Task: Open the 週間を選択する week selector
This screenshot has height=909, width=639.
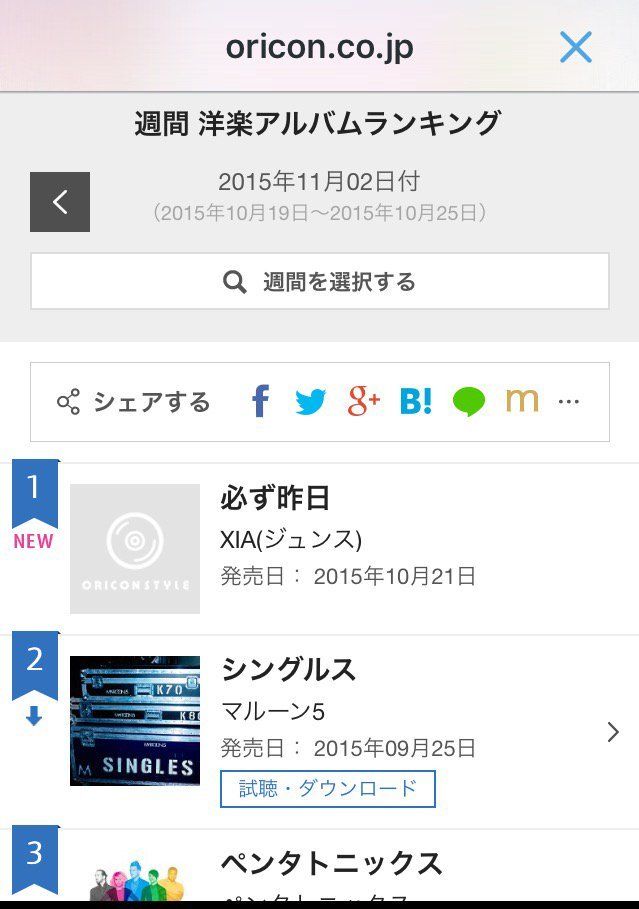Action: coord(320,282)
